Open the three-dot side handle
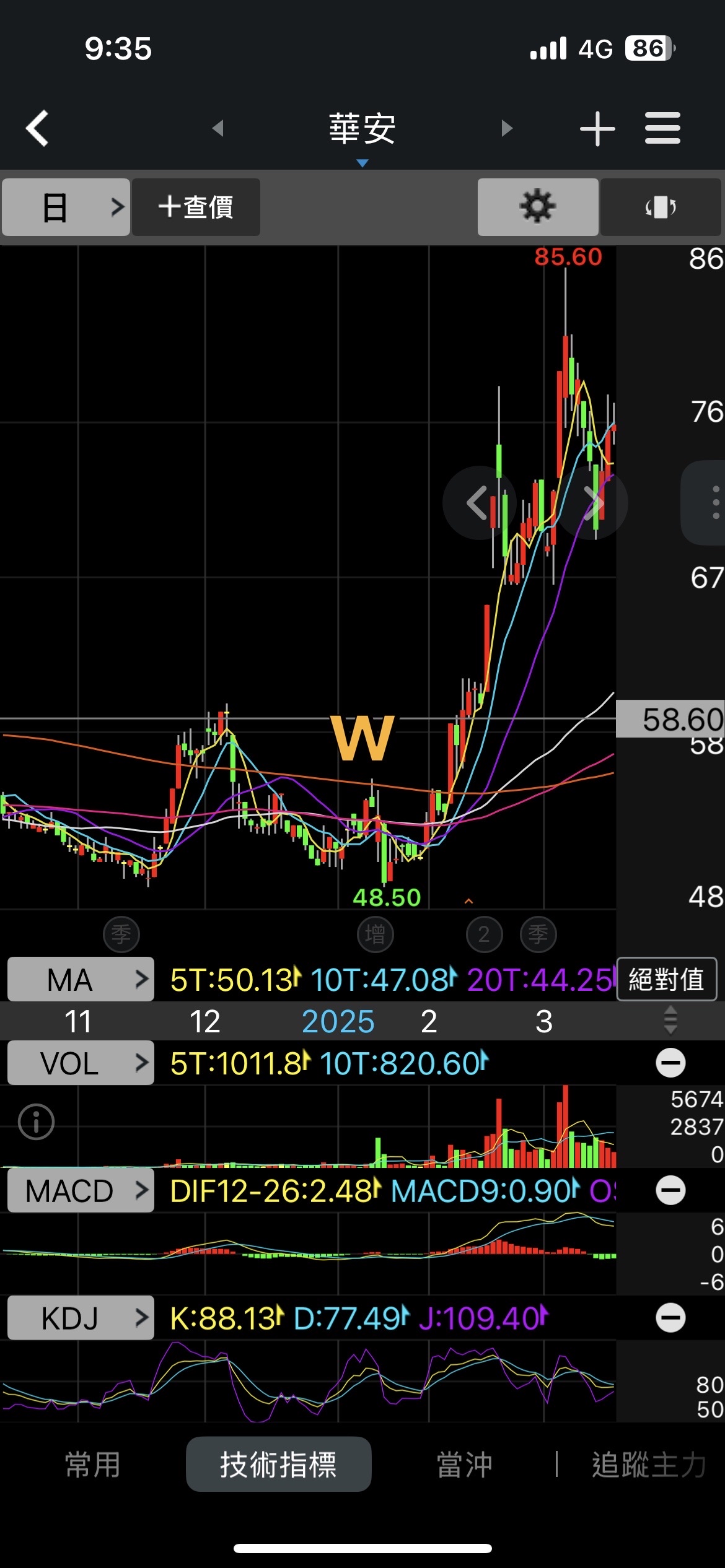The height and width of the screenshot is (1568, 725). point(708,502)
